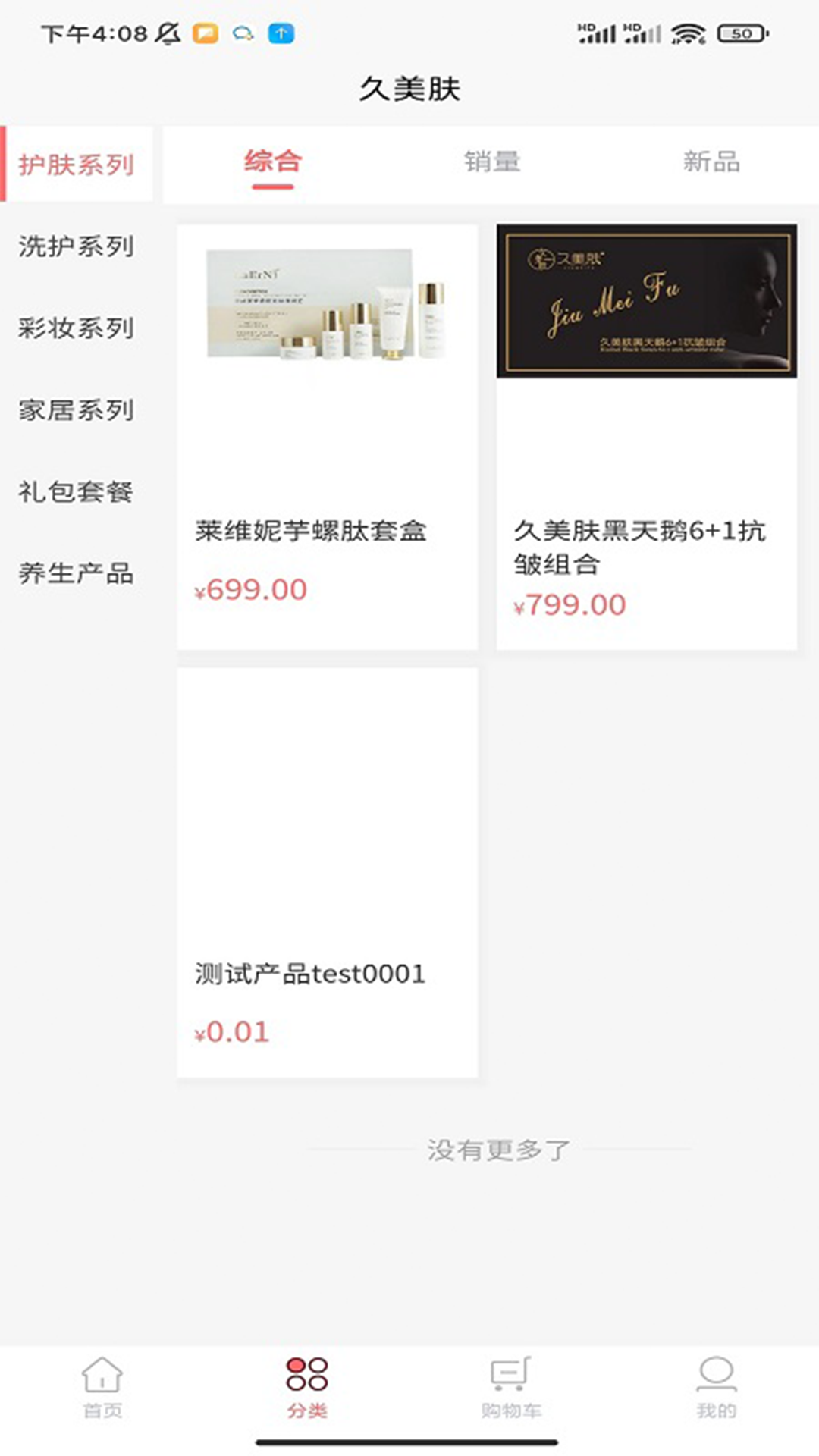The width and height of the screenshot is (819, 1456).
Task: Show 新品 products
Action: (711, 162)
